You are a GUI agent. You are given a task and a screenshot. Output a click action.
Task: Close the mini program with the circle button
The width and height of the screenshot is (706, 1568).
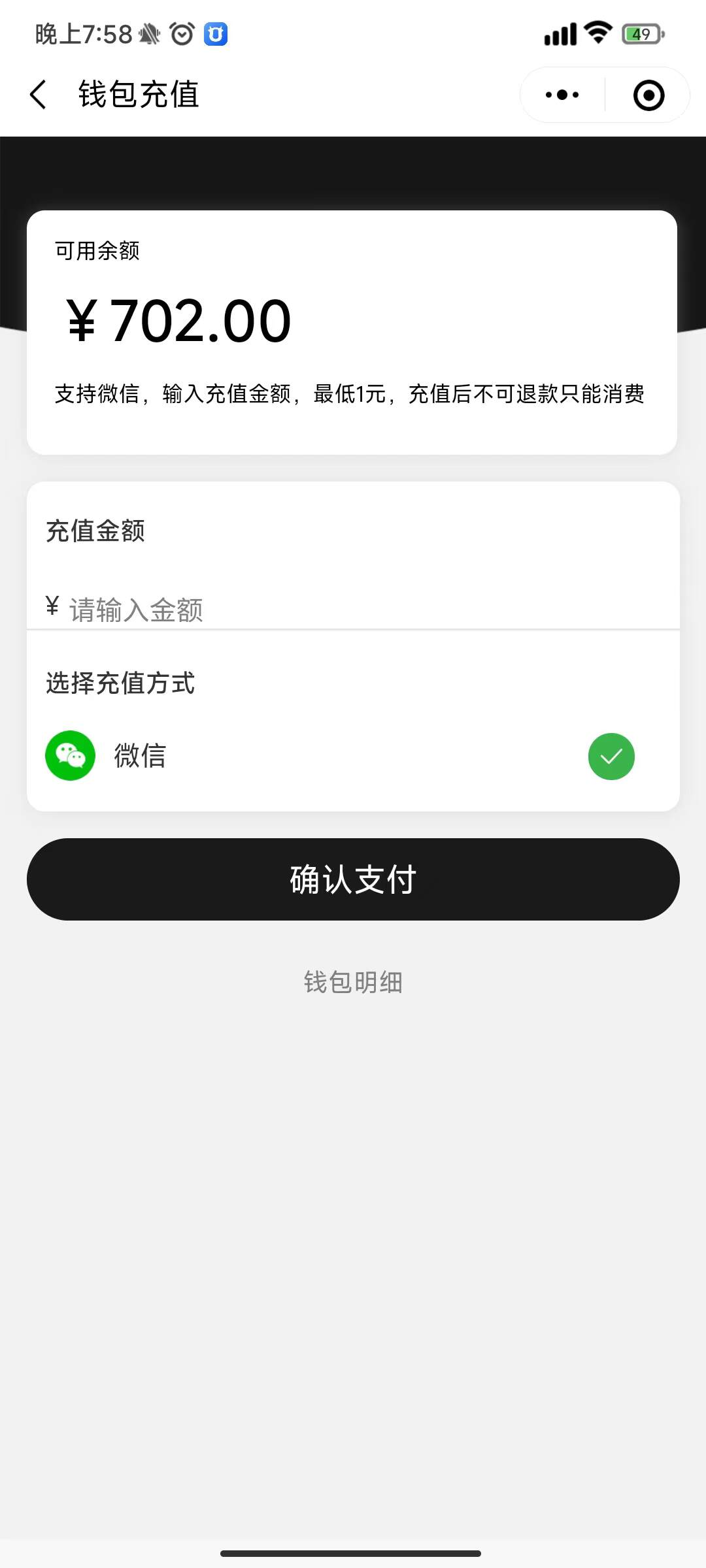648,95
